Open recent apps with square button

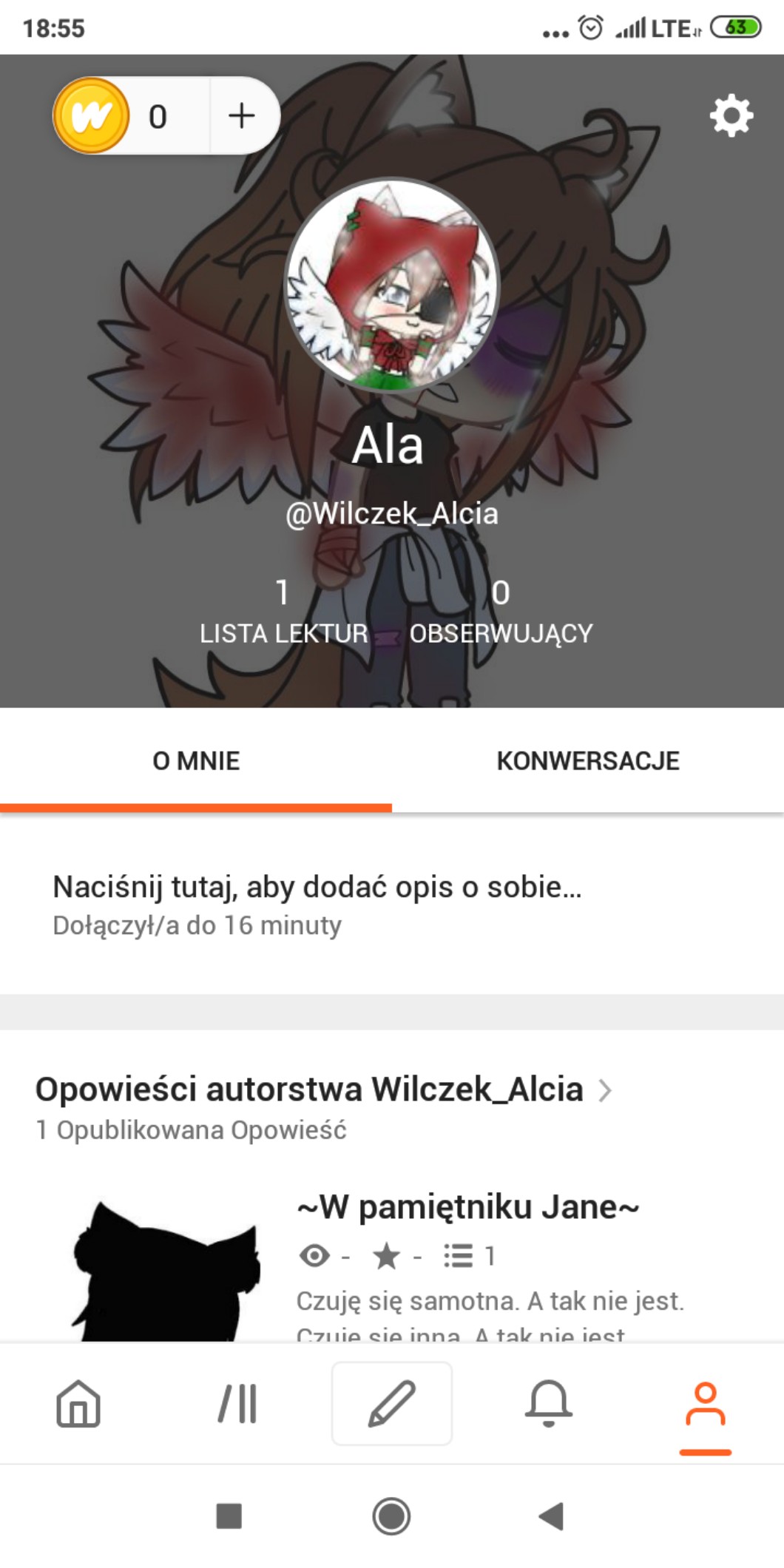point(229,1516)
